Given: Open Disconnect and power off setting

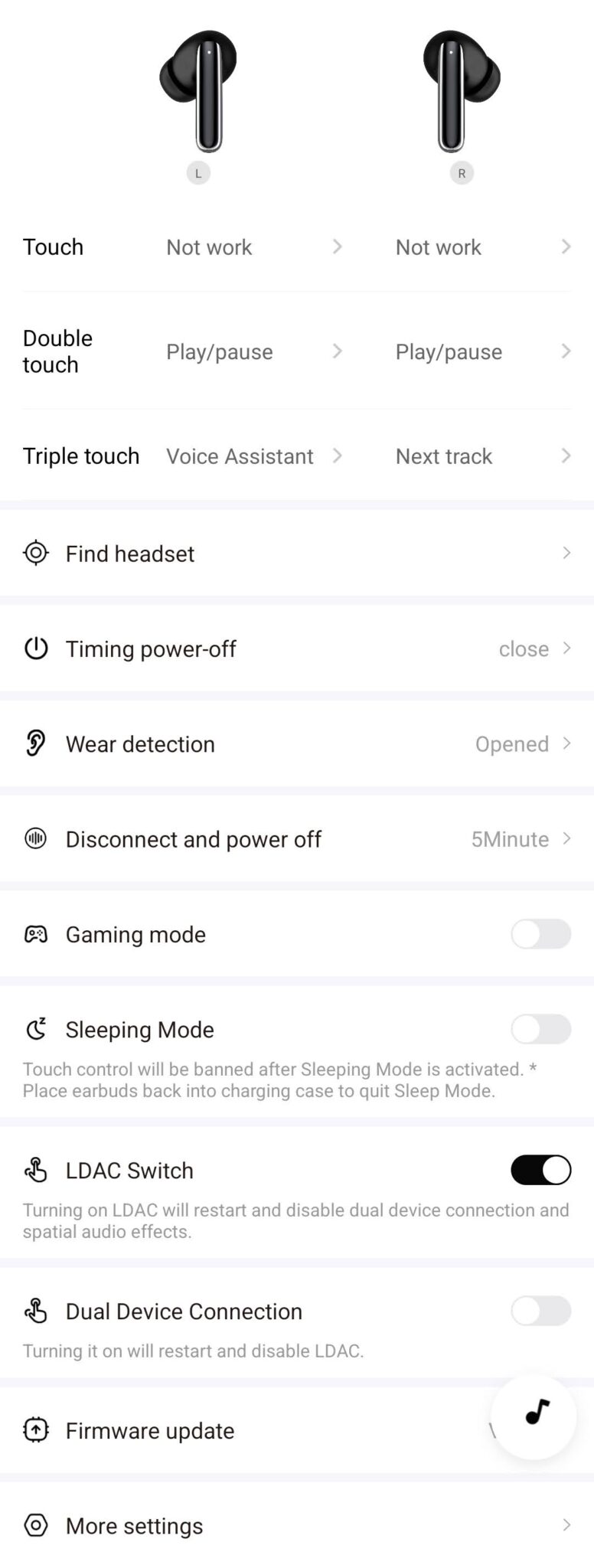Looking at the screenshot, I should click(x=297, y=839).
